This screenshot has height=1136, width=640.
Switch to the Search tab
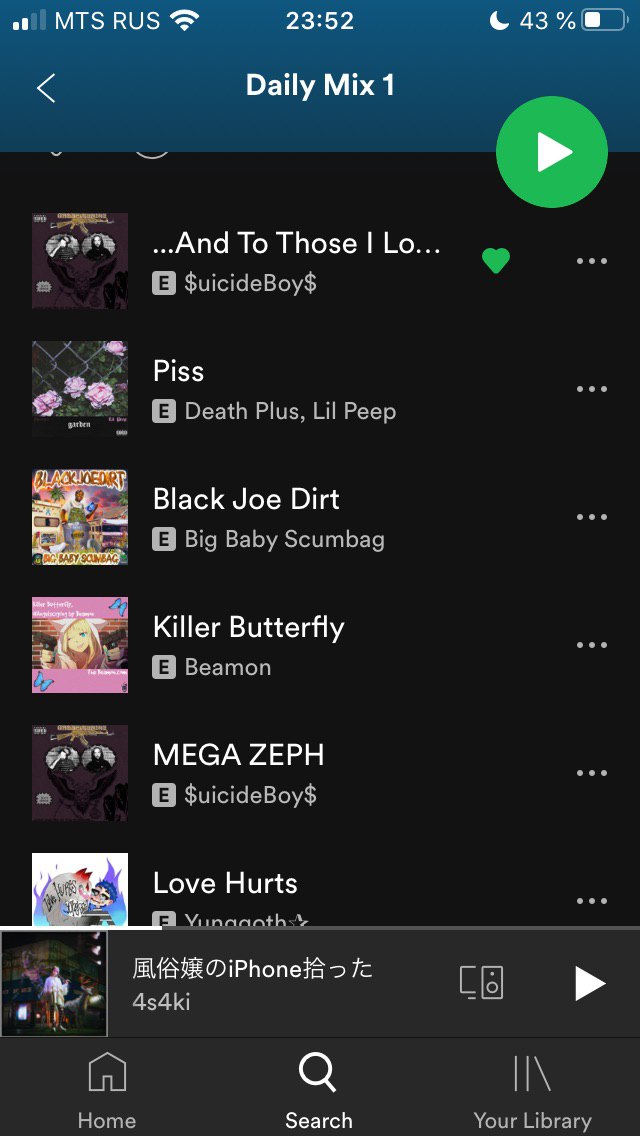click(318, 1090)
